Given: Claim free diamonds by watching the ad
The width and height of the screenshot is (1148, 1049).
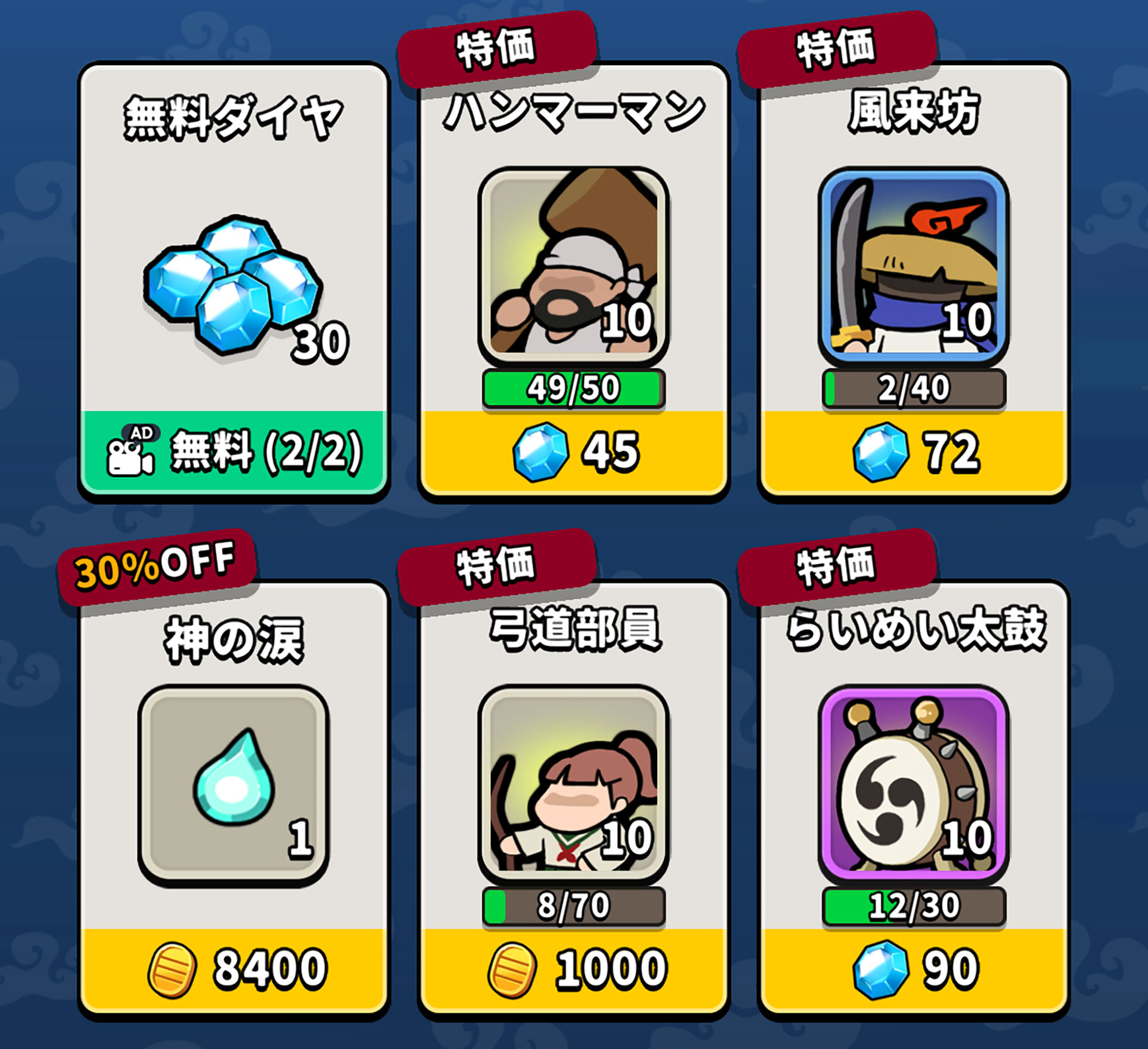Looking at the screenshot, I should (234, 452).
